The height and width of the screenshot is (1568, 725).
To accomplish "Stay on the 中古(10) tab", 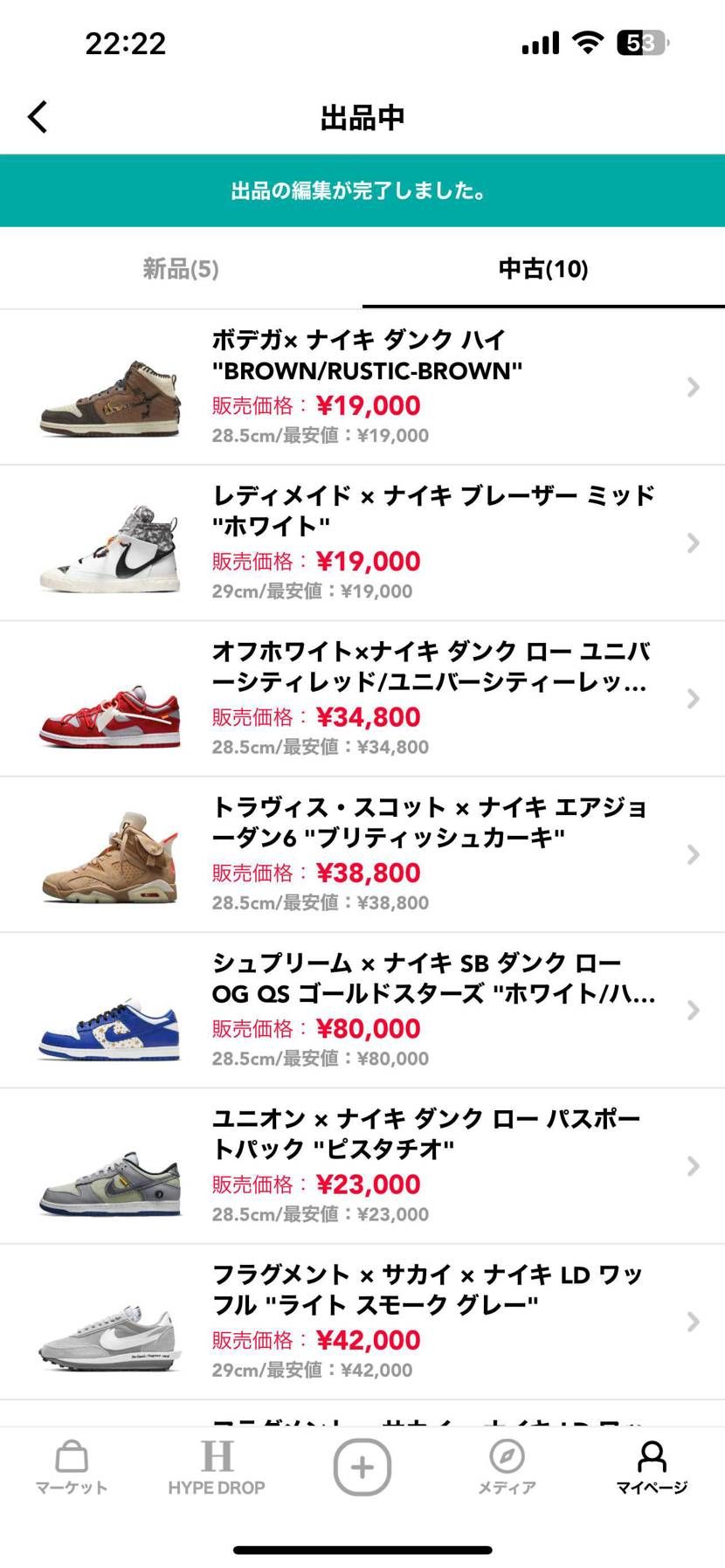I will [542, 269].
